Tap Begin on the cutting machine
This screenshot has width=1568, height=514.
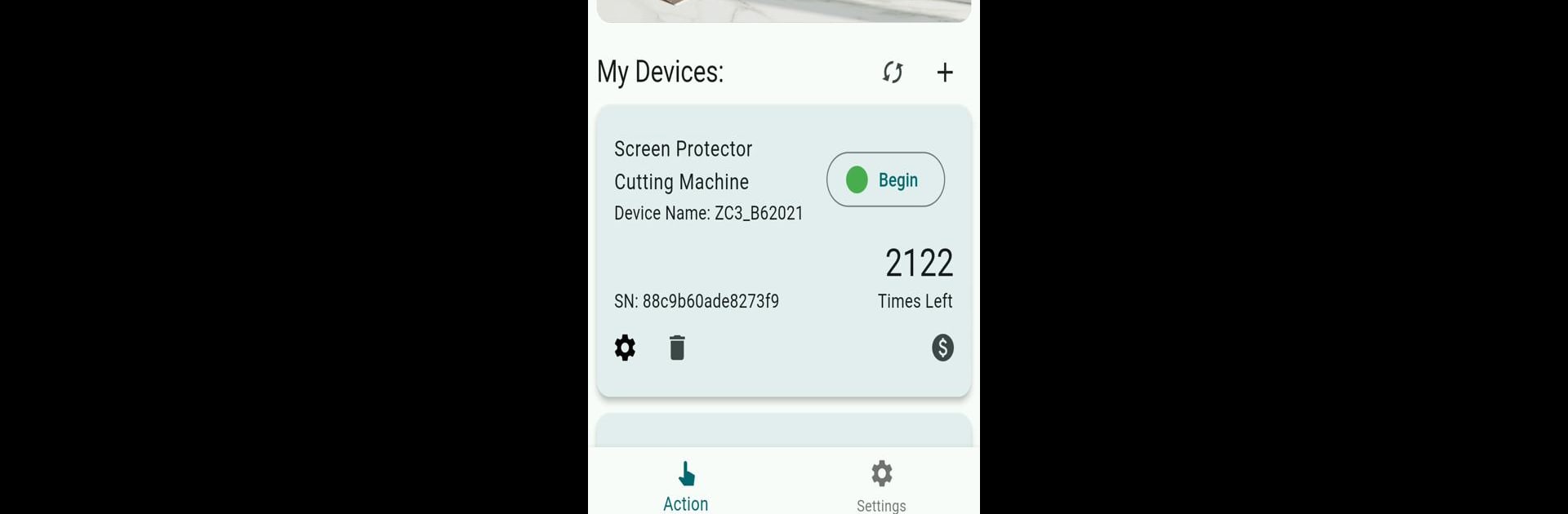coord(885,179)
